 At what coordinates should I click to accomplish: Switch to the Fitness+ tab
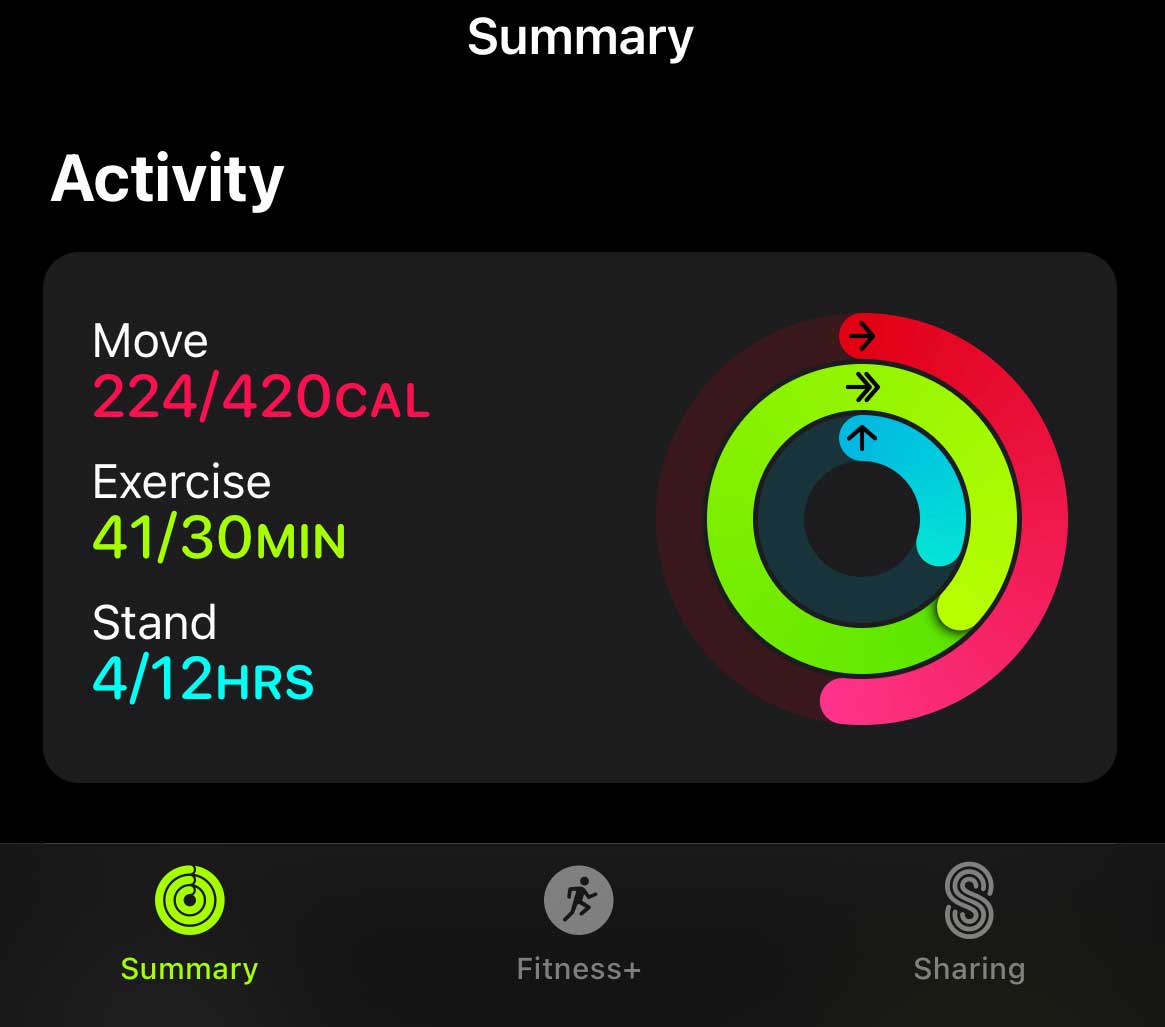click(578, 922)
